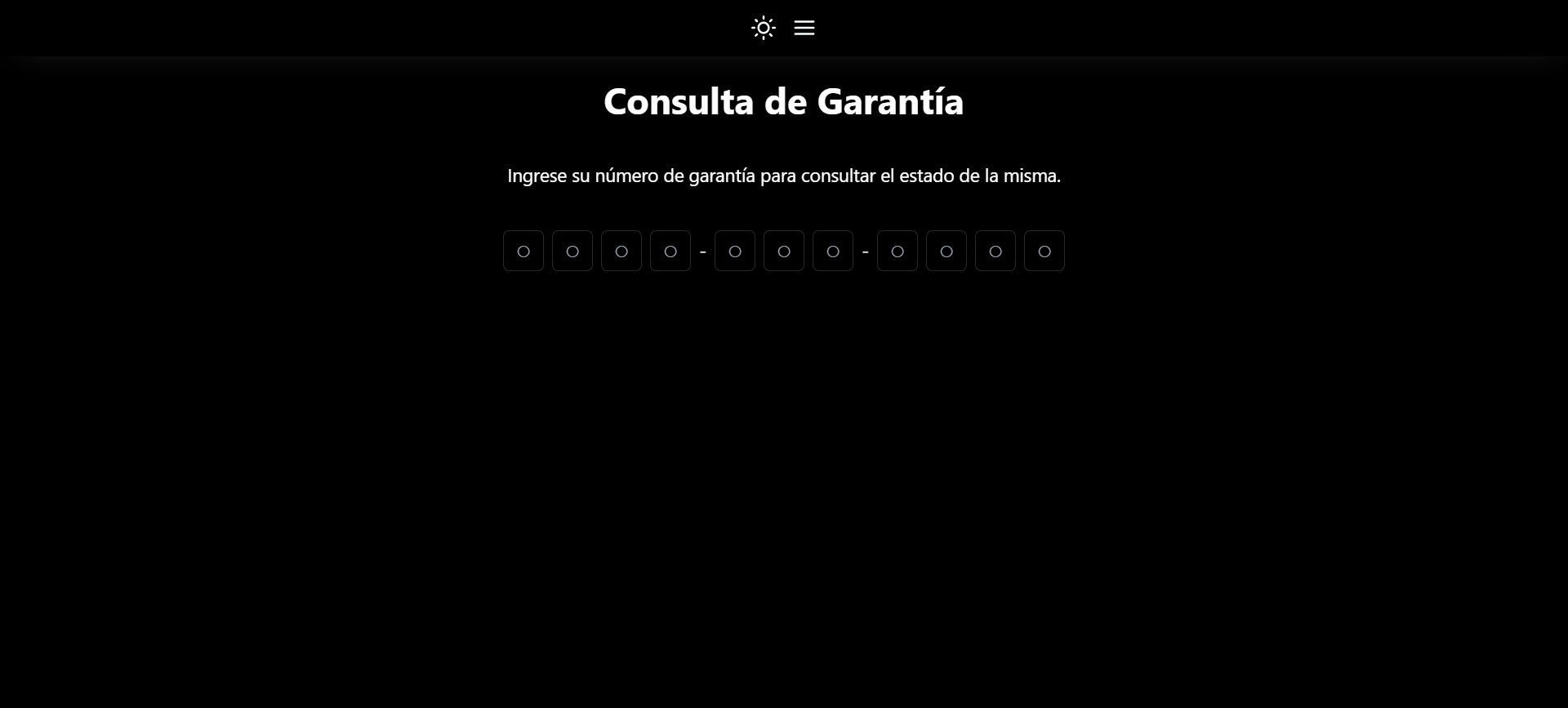Viewport: 1568px width, 708px height.
Task: Focus the seventh warranty code digit box
Action: [x=833, y=251]
